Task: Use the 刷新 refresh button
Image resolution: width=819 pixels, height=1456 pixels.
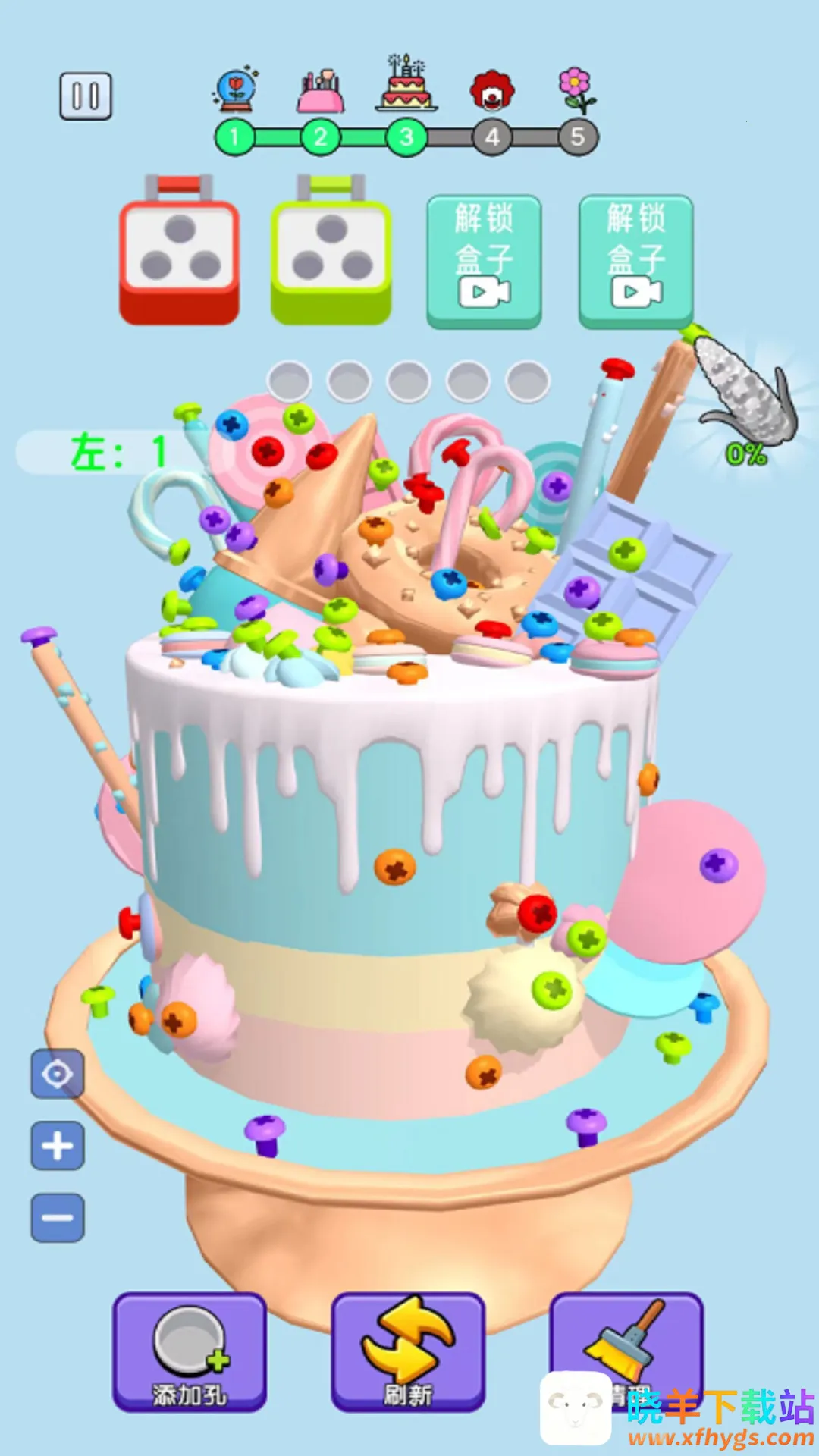Action: coord(408,1351)
